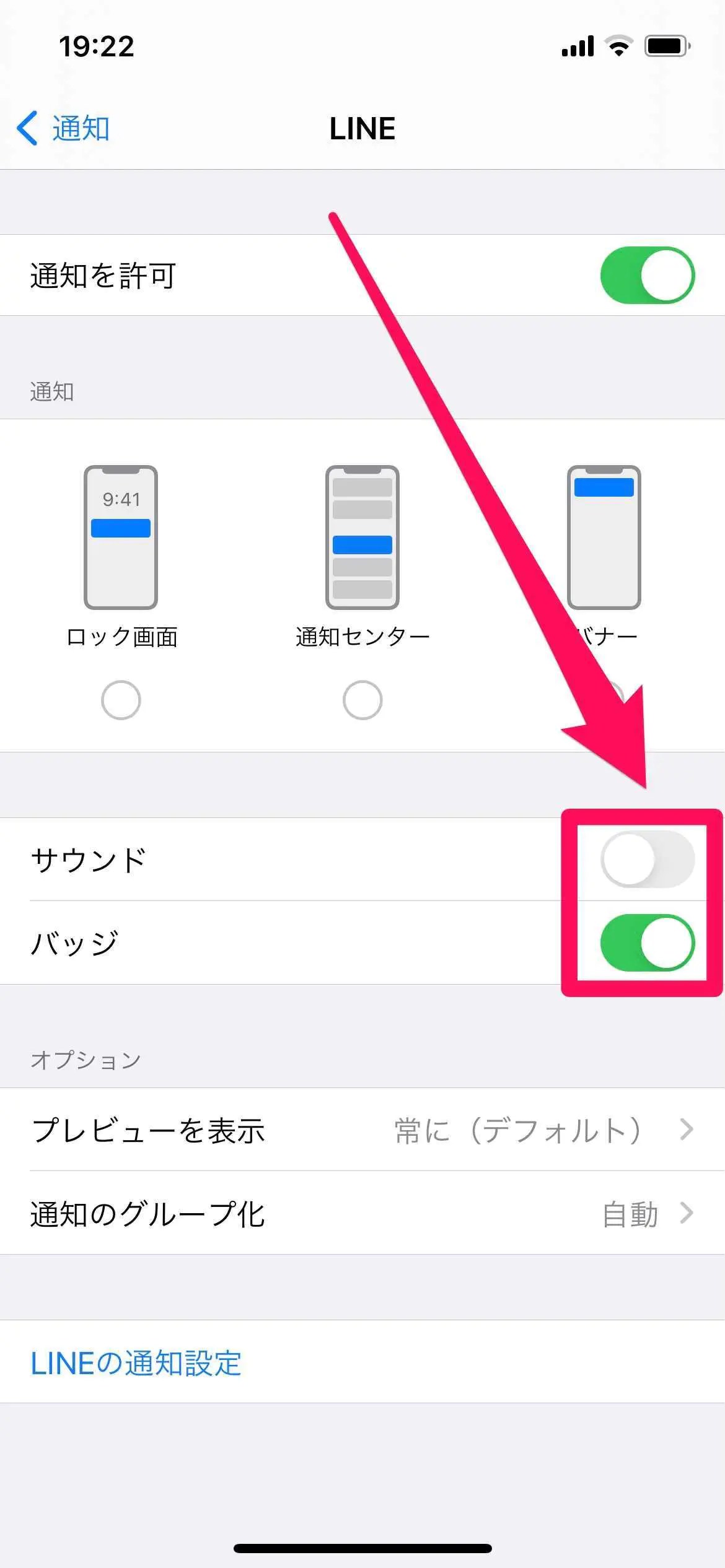Tap the cellular signal icon
Image resolution: width=725 pixels, height=1568 pixels.
576,46
